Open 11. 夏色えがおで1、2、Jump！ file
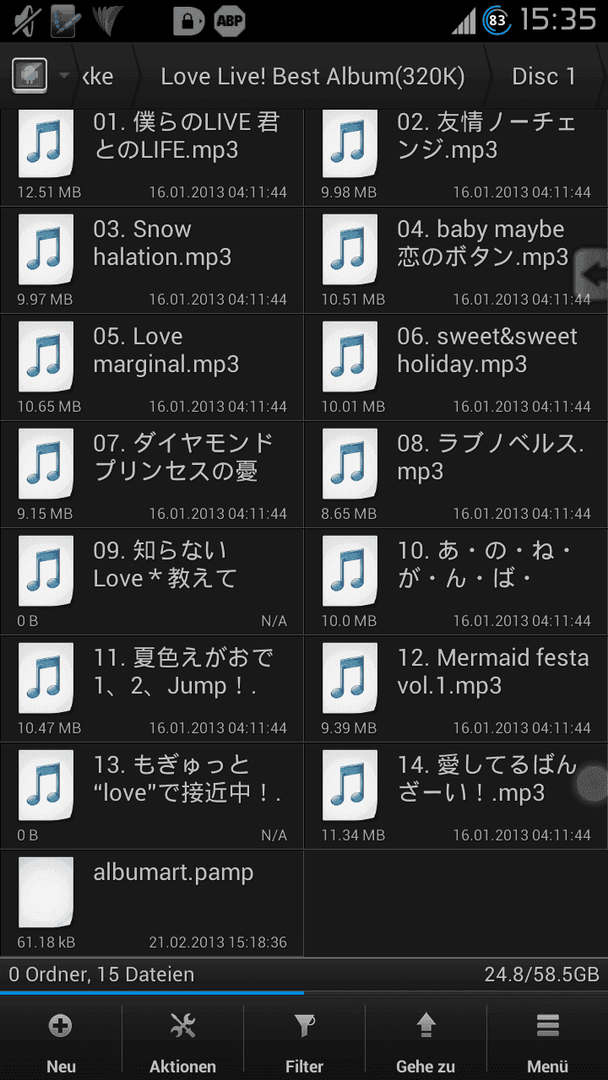The image size is (608, 1080). [x=151, y=689]
